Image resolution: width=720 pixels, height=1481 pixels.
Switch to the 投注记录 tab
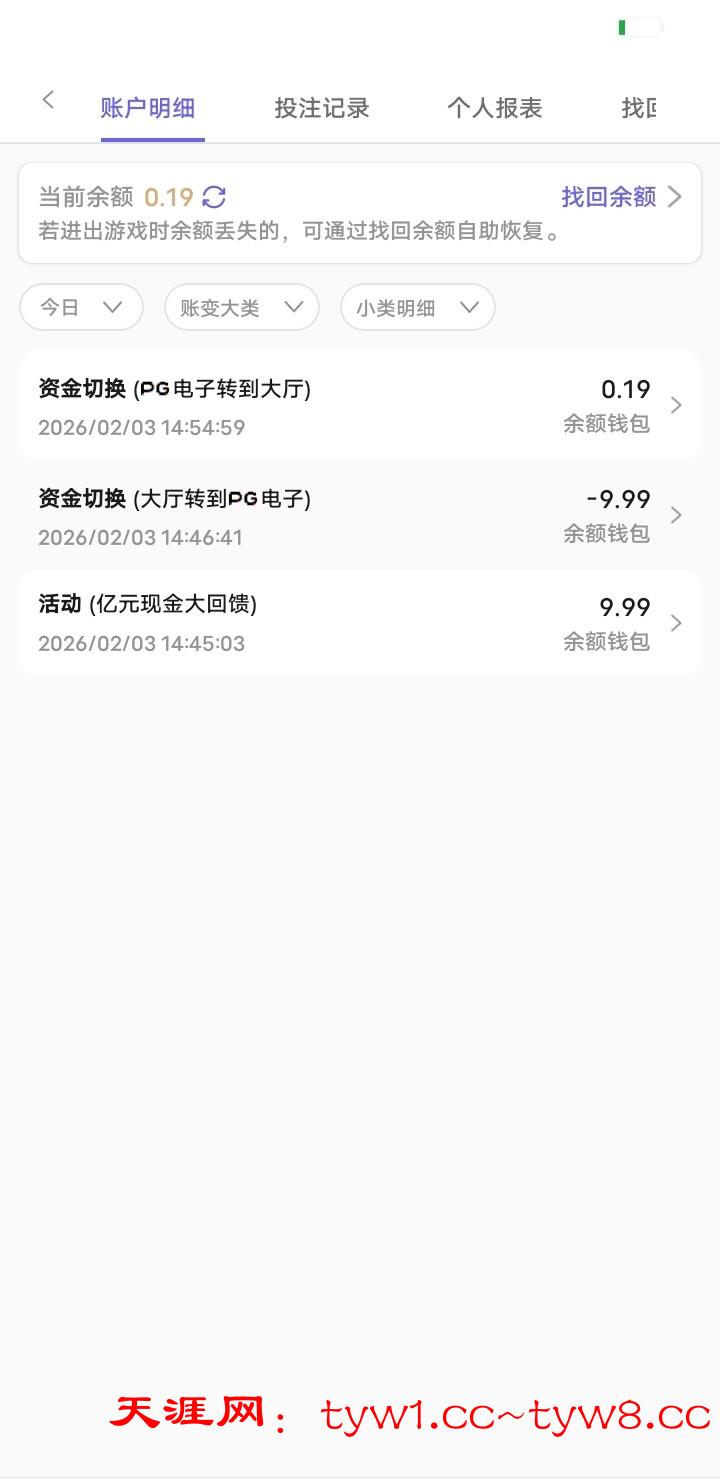coord(322,108)
